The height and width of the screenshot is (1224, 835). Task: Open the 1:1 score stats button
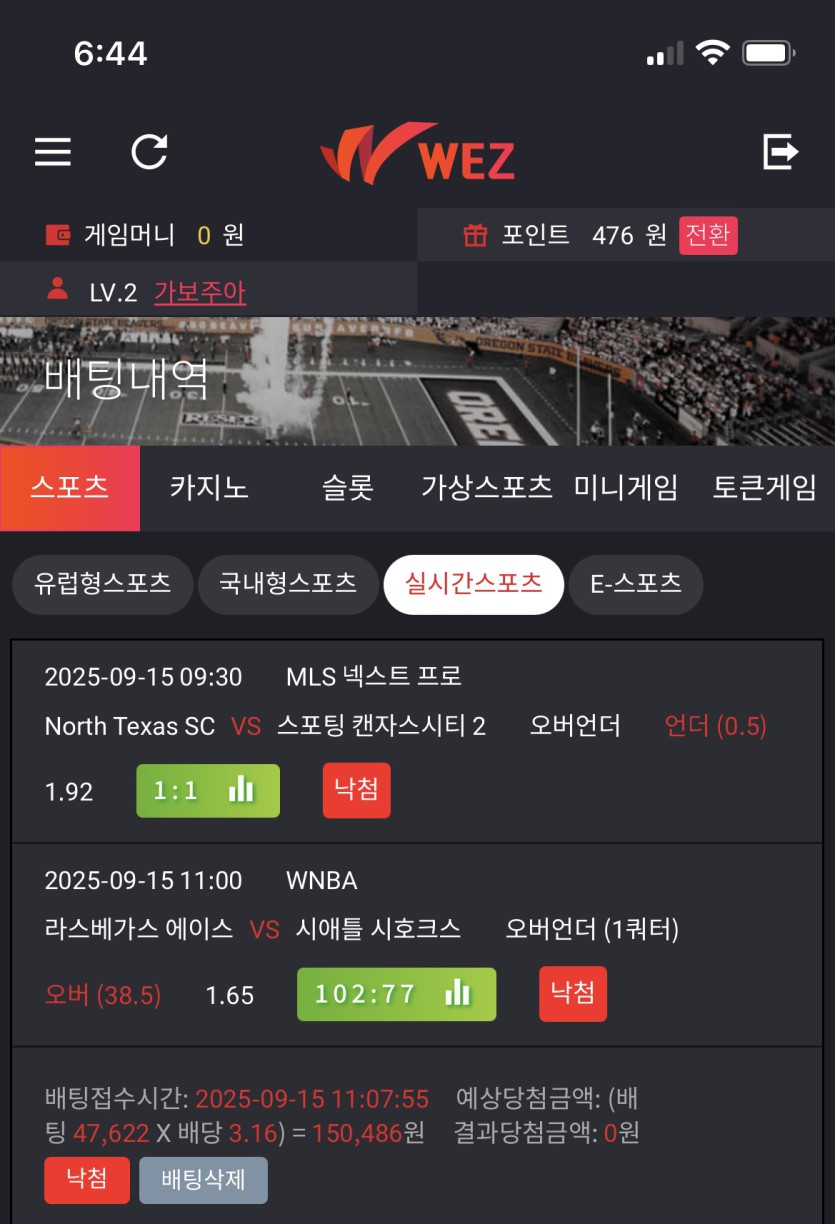coord(208,791)
